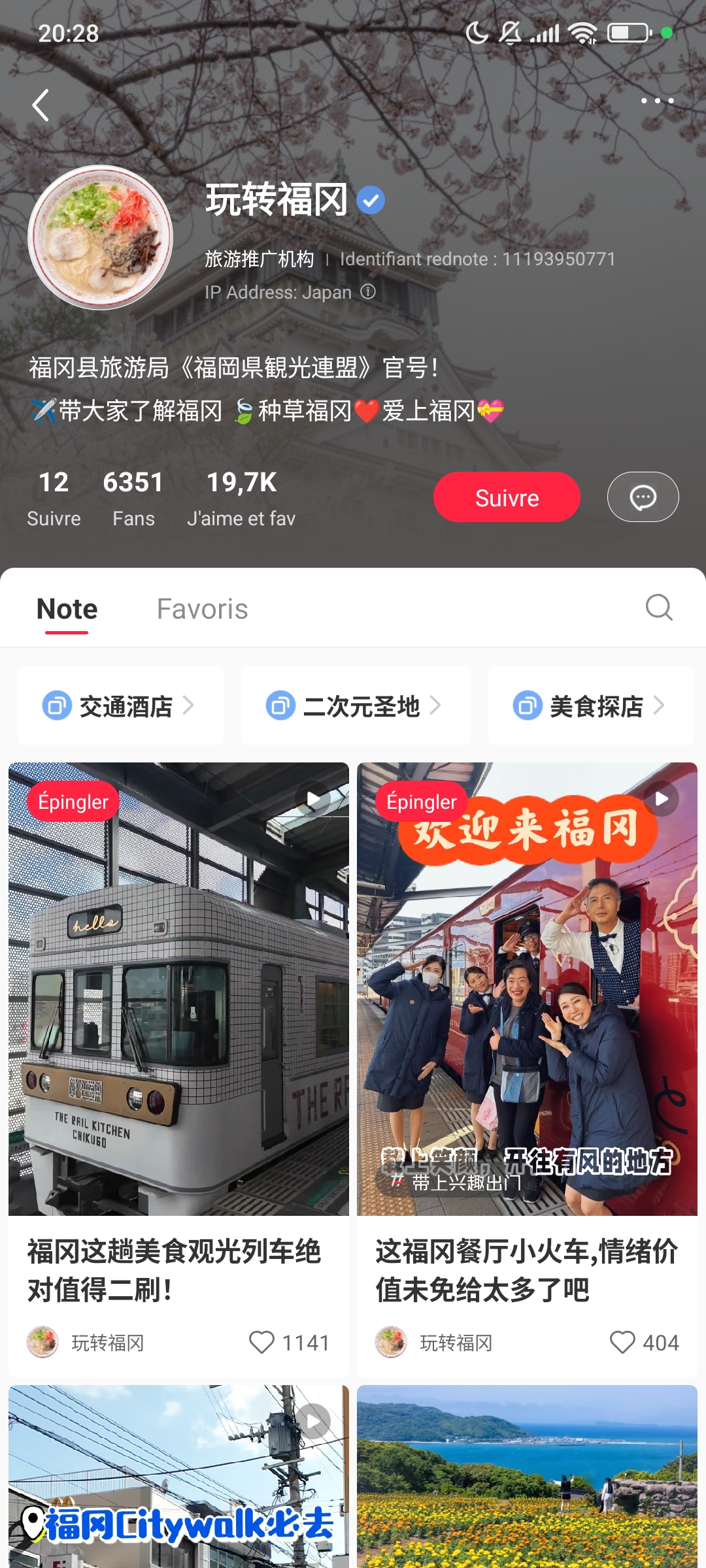View the 6351 Fans list

tap(133, 498)
